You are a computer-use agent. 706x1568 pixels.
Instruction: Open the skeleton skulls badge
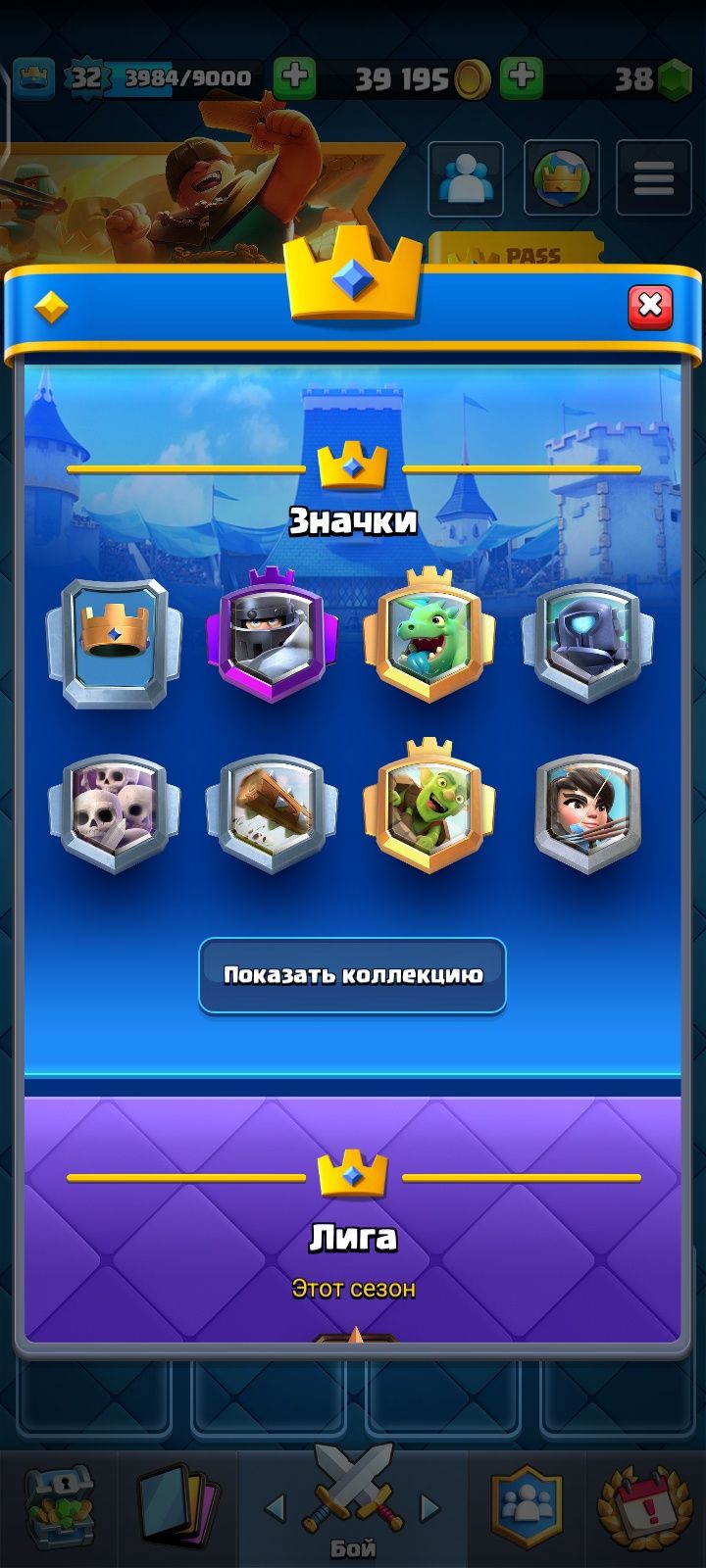pyautogui.click(x=115, y=813)
